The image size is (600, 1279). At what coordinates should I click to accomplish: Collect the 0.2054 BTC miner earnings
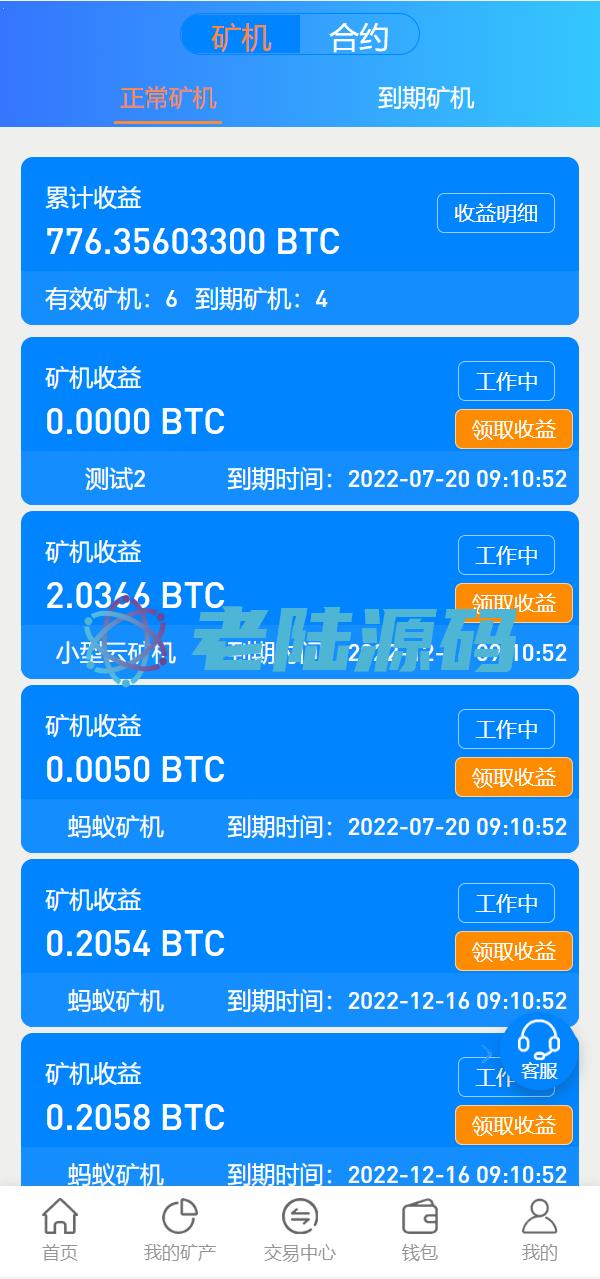[514, 951]
